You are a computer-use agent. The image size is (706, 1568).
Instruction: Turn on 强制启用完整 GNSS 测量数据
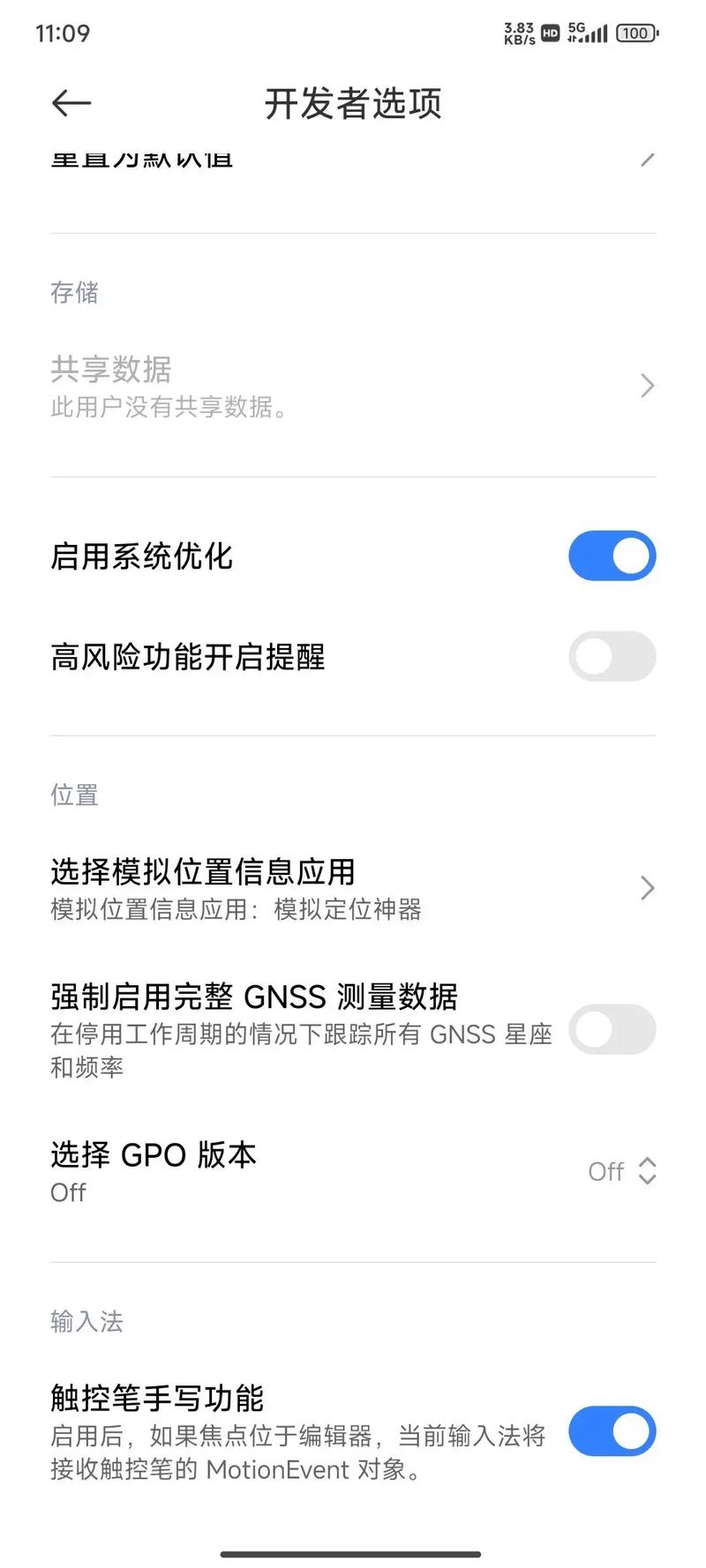tap(612, 1030)
